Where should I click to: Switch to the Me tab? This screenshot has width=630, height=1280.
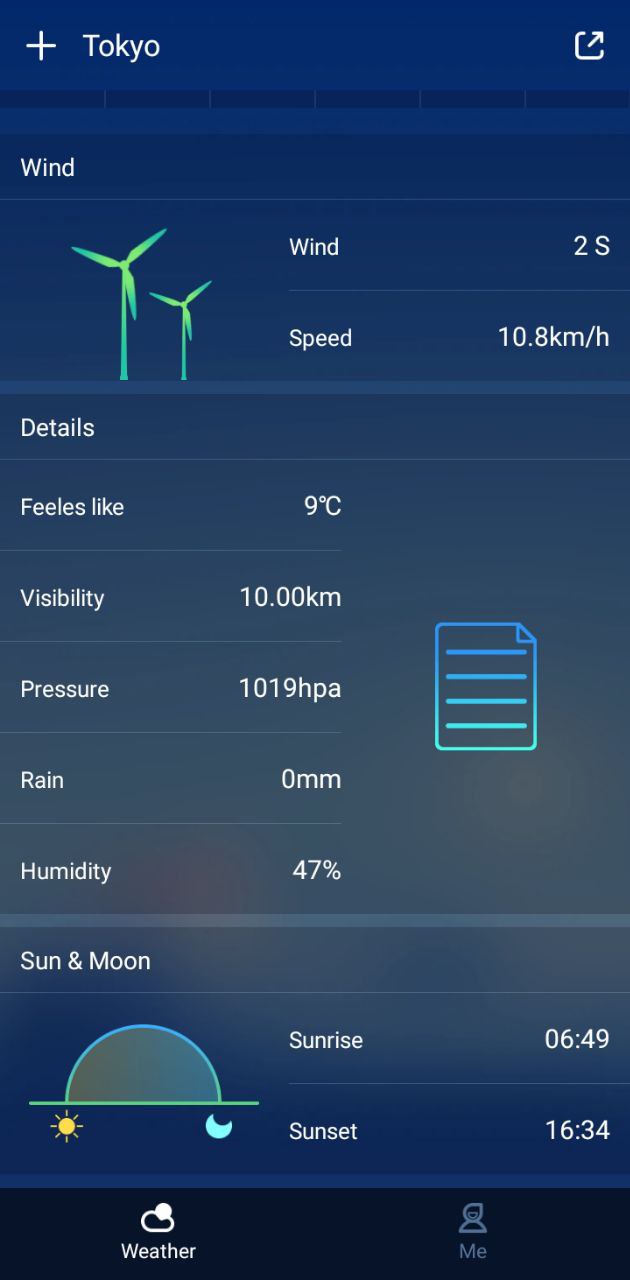472,1232
